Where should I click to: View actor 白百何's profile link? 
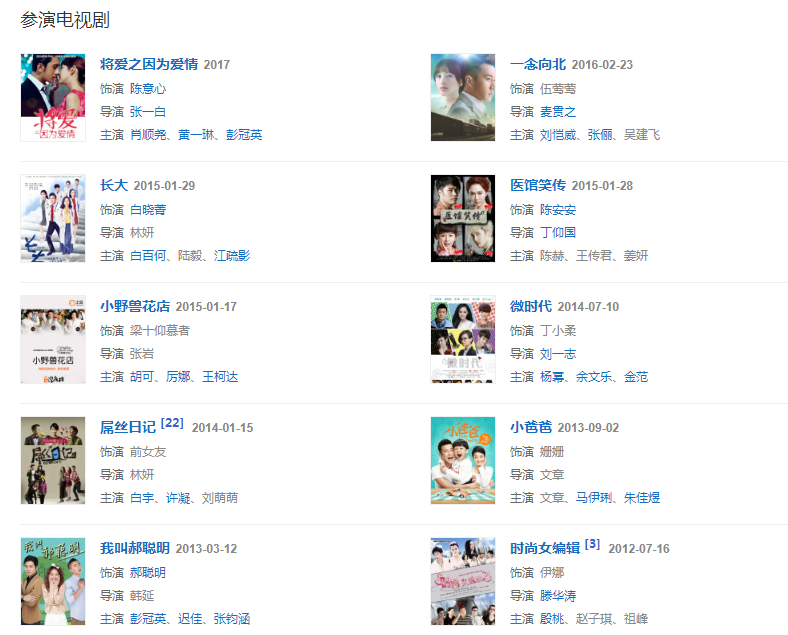tap(148, 256)
